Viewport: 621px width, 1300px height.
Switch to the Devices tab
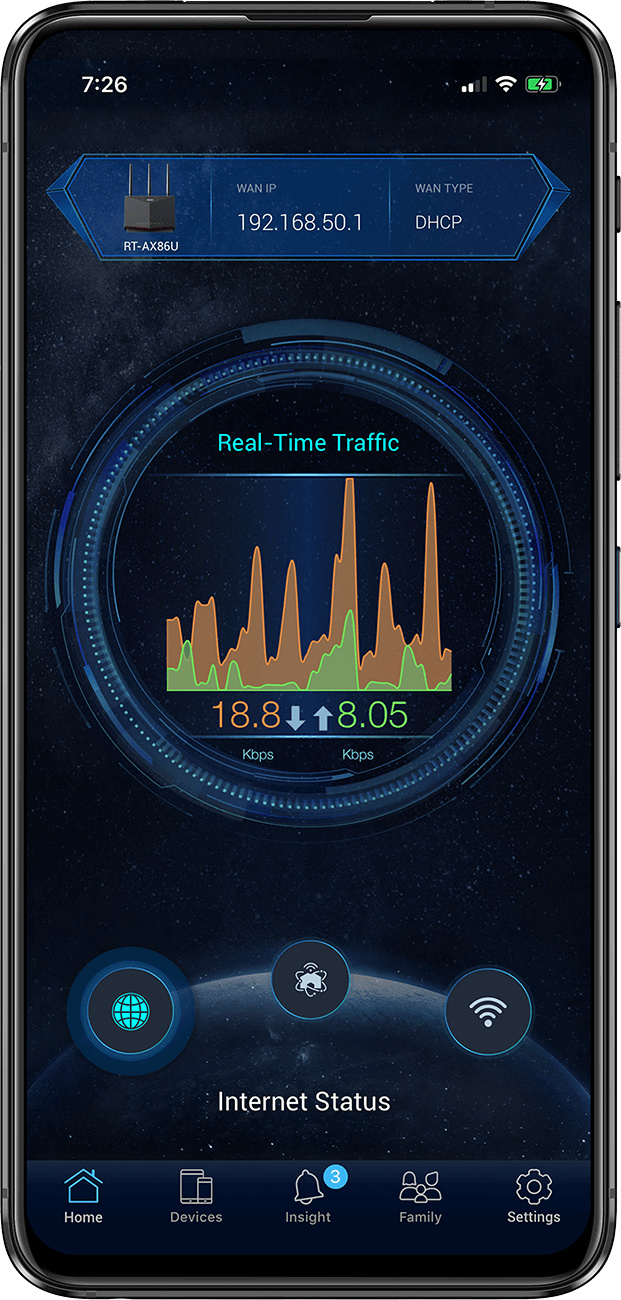tap(196, 1197)
